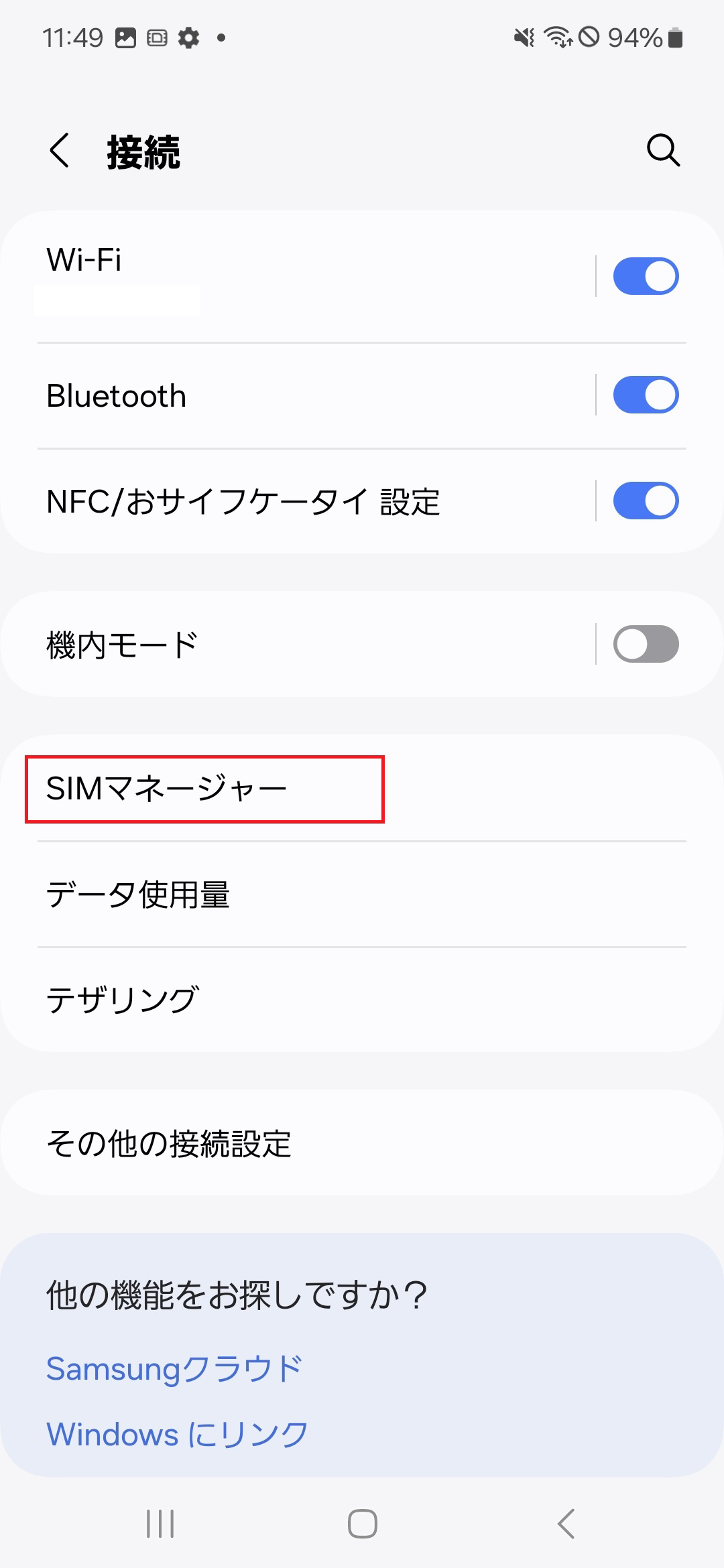Viewport: 724px width, 1568px height.
Task: Disable Bluetooth with its switch
Action: pyautogui.click(x=645, y=395)
